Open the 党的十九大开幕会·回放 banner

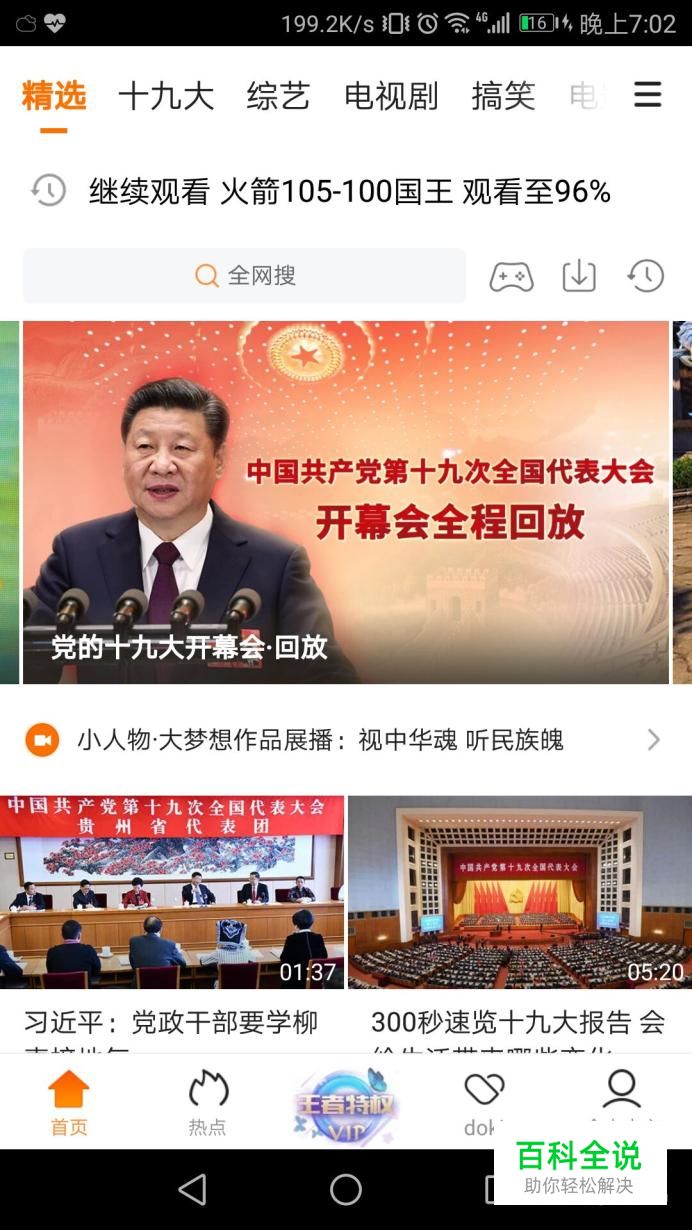(x=346, y=502)
